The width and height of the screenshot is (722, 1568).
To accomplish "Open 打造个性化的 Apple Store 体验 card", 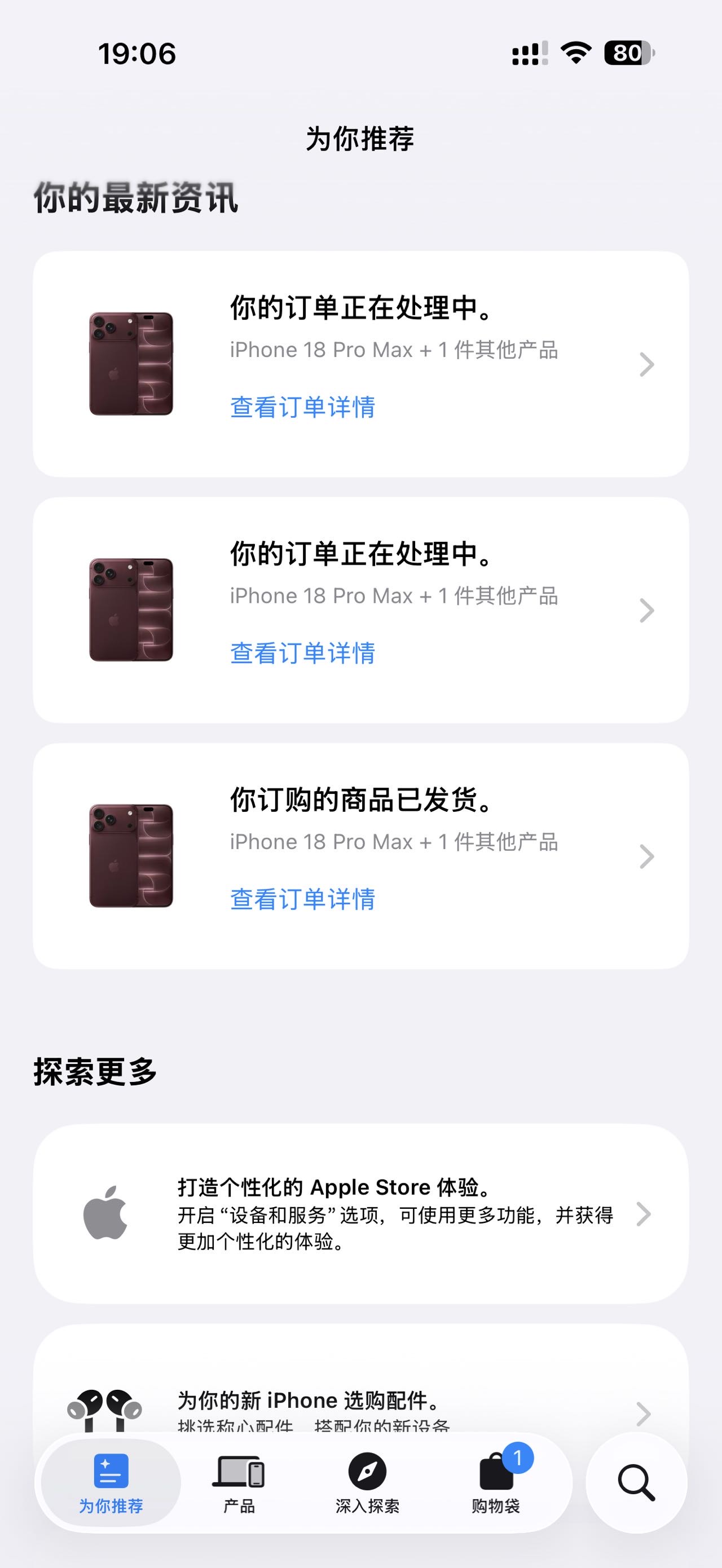I will point(361,1214).
